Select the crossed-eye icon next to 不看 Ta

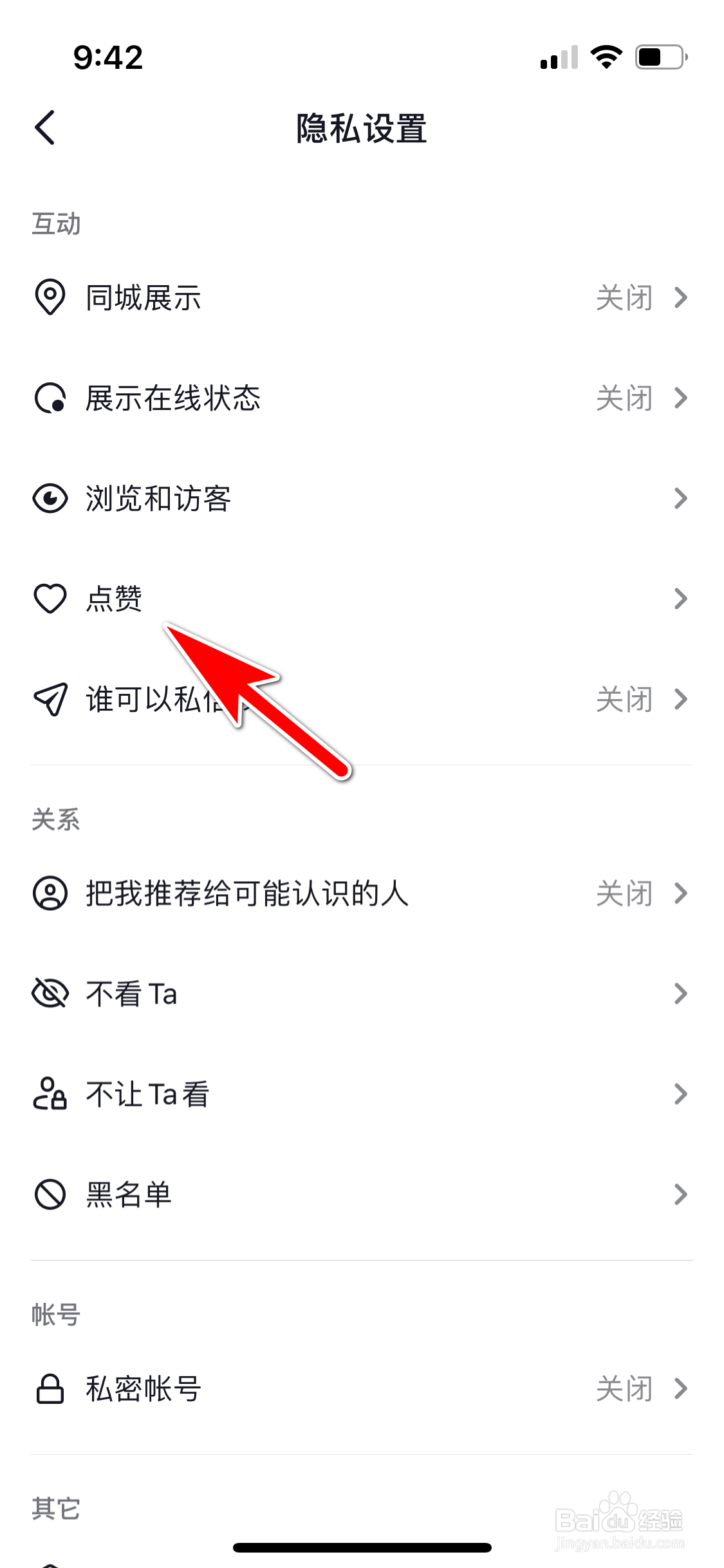coord(50,993)
